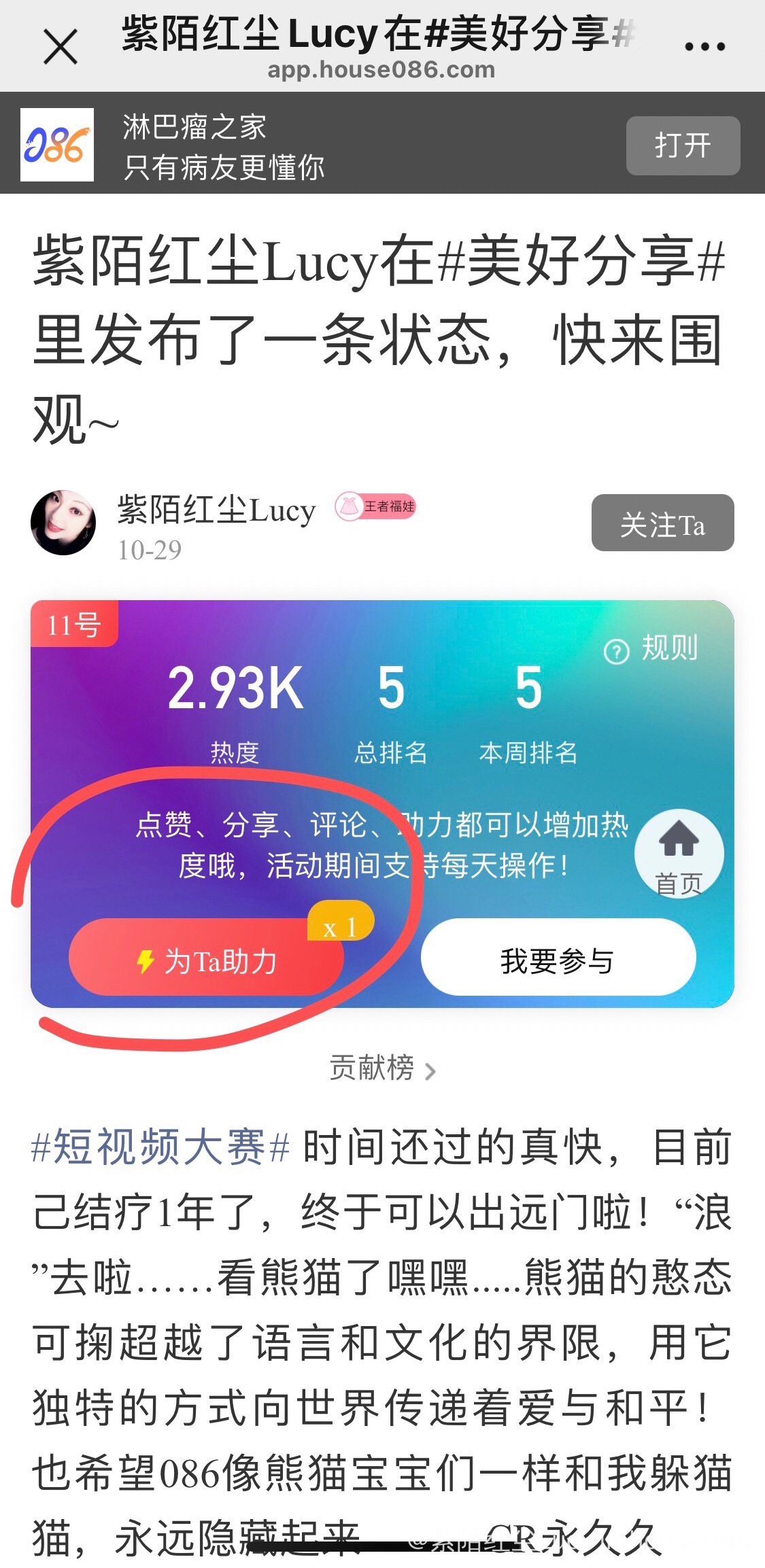
Task: Go to 首页 home
Action: coord(678,854)
